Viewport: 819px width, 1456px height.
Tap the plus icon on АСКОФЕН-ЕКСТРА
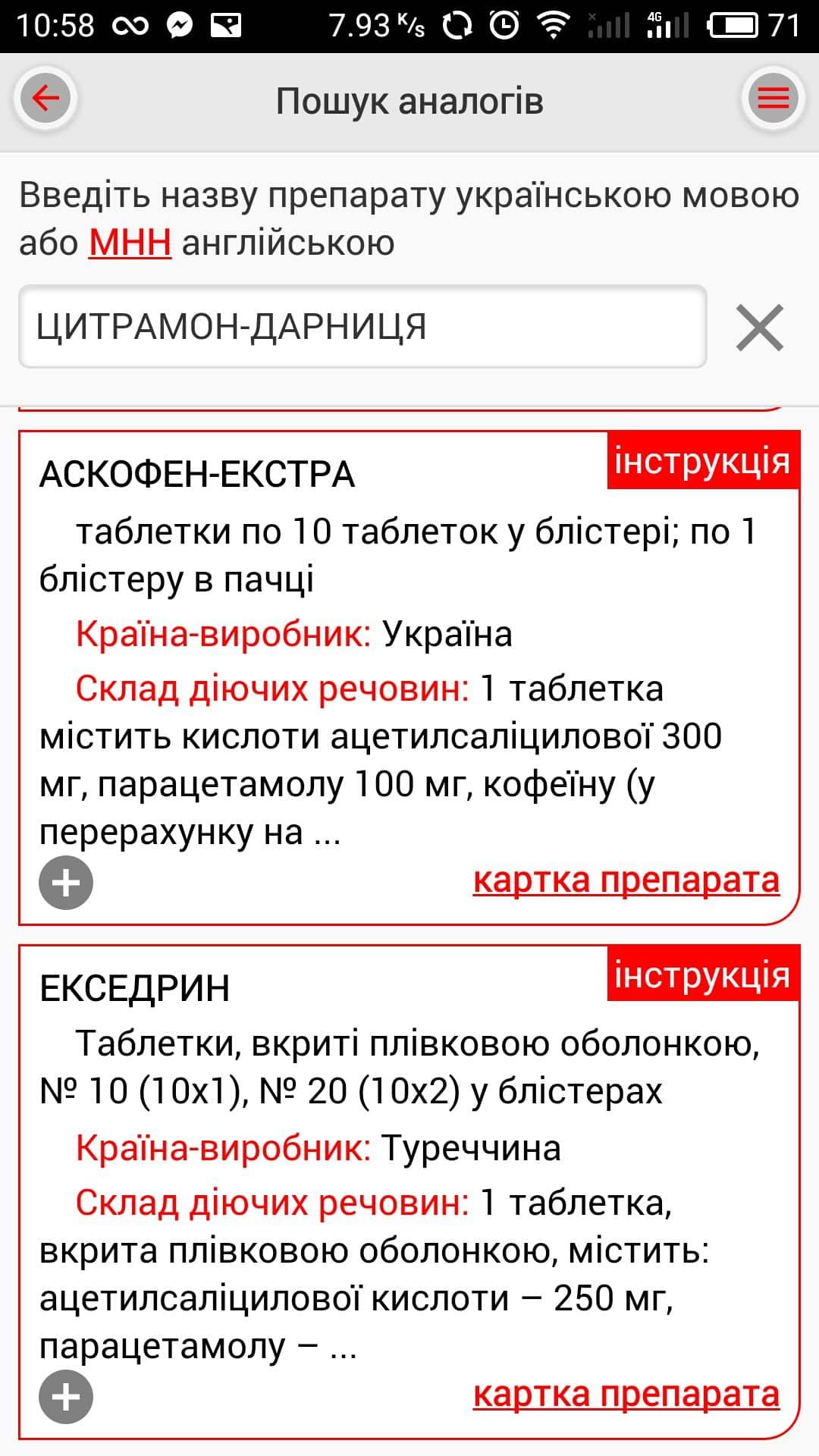pyautogui.click(x=66, y=883)
